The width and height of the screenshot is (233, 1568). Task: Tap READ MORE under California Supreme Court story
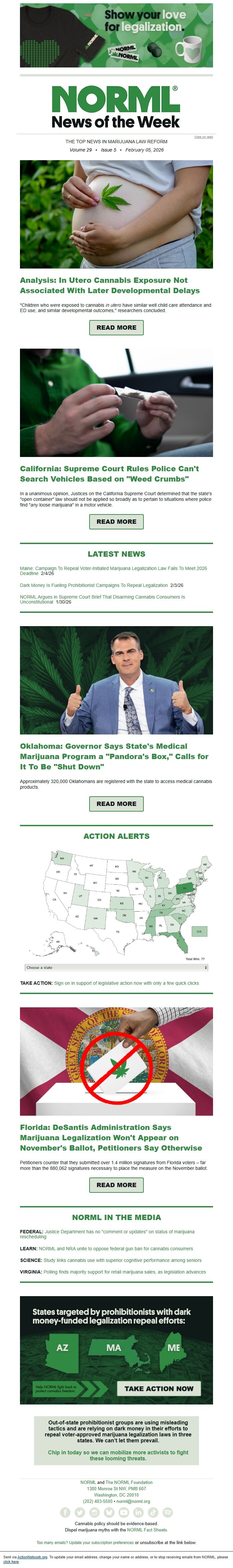[x=116, y=522]
